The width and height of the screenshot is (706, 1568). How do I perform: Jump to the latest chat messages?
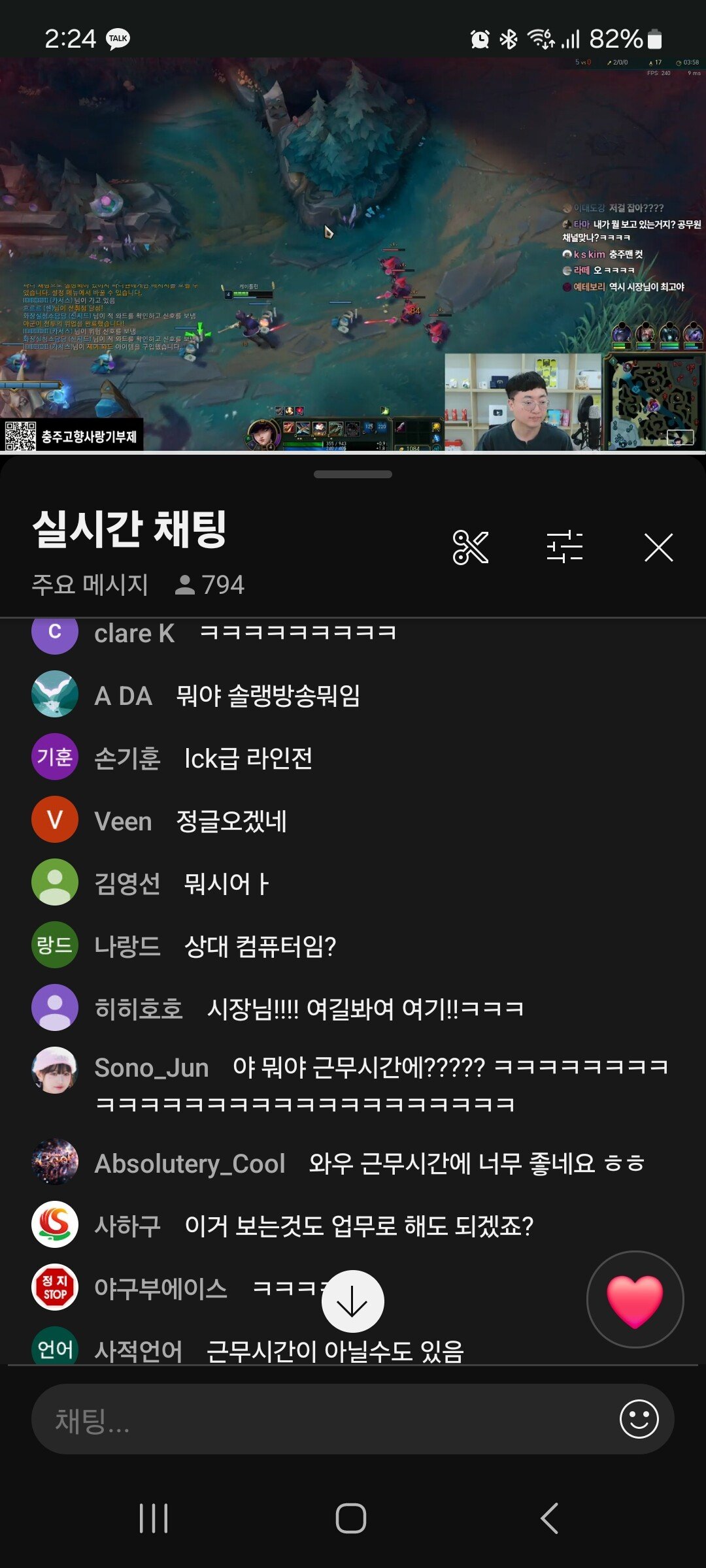pos(353,1301)
